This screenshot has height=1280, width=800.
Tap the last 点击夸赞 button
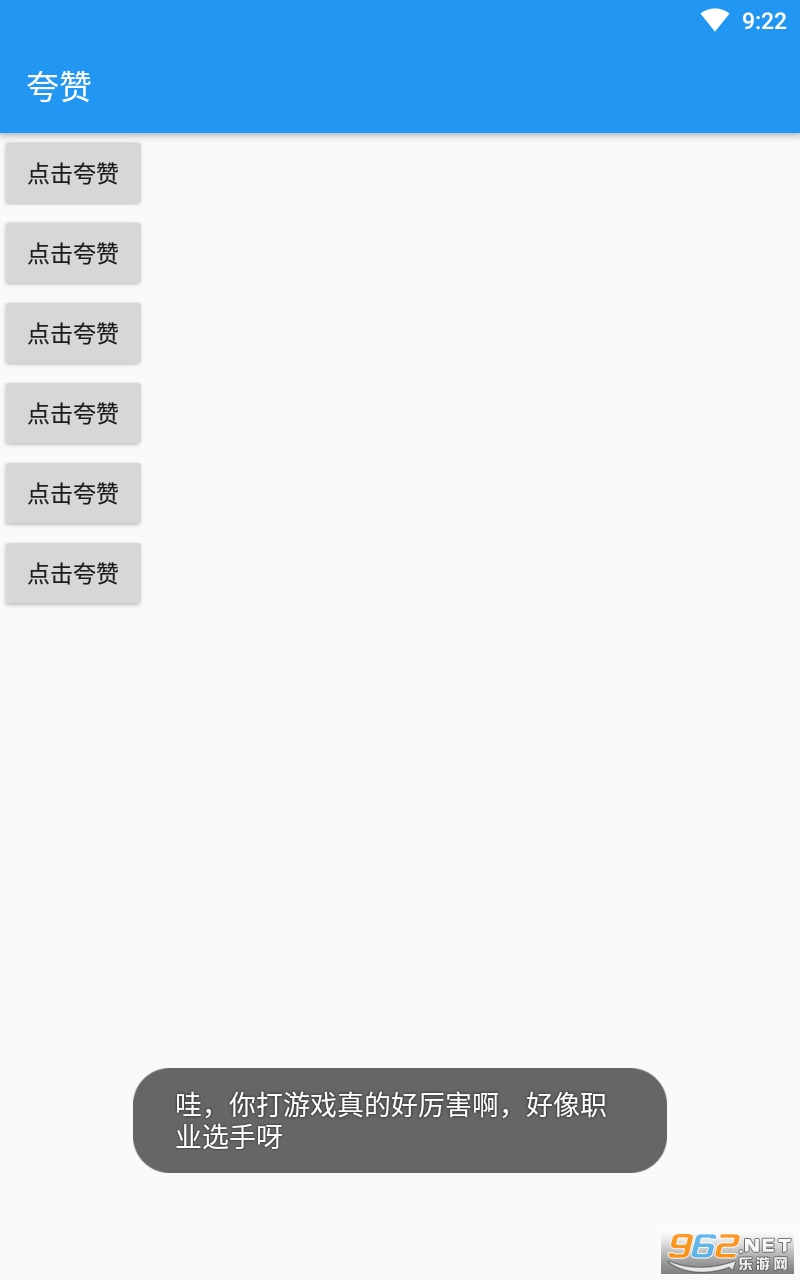[73, 573]
